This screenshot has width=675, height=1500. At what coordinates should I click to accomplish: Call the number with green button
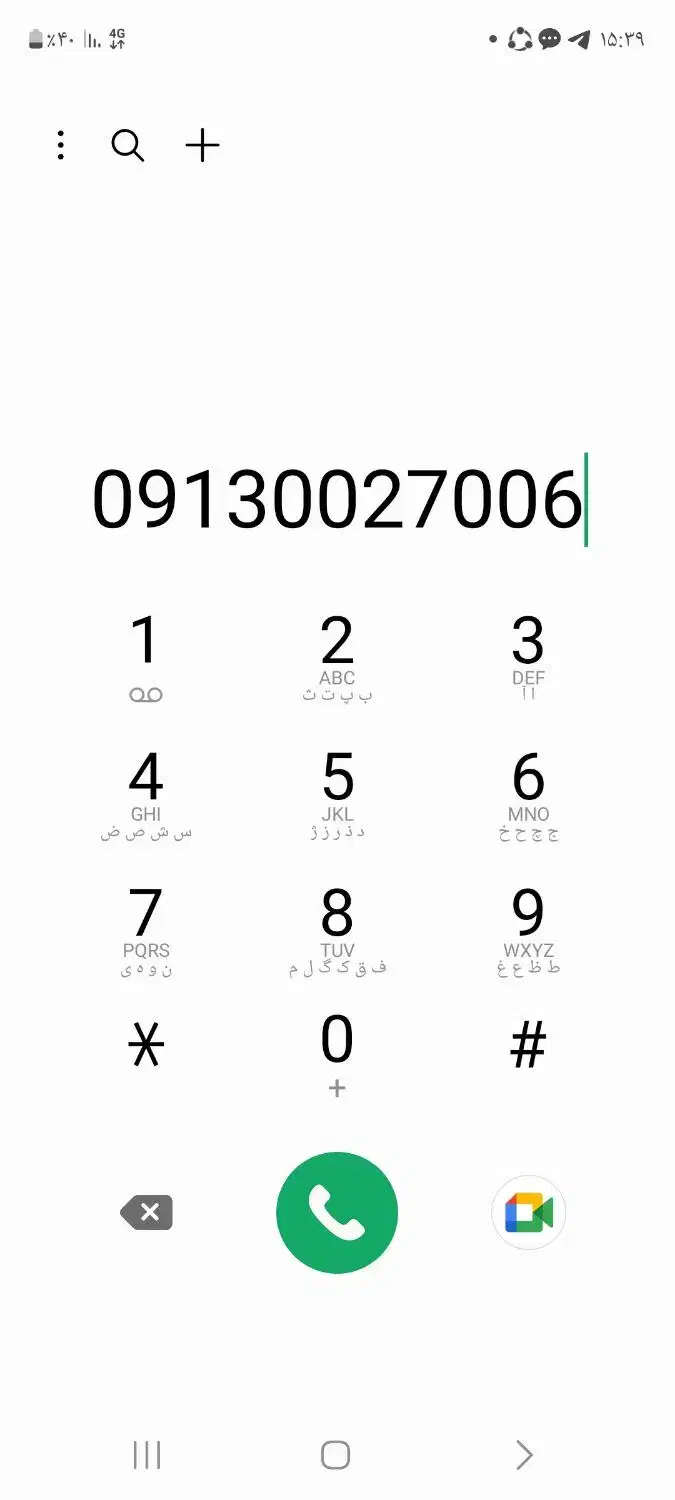[337, 1213]
